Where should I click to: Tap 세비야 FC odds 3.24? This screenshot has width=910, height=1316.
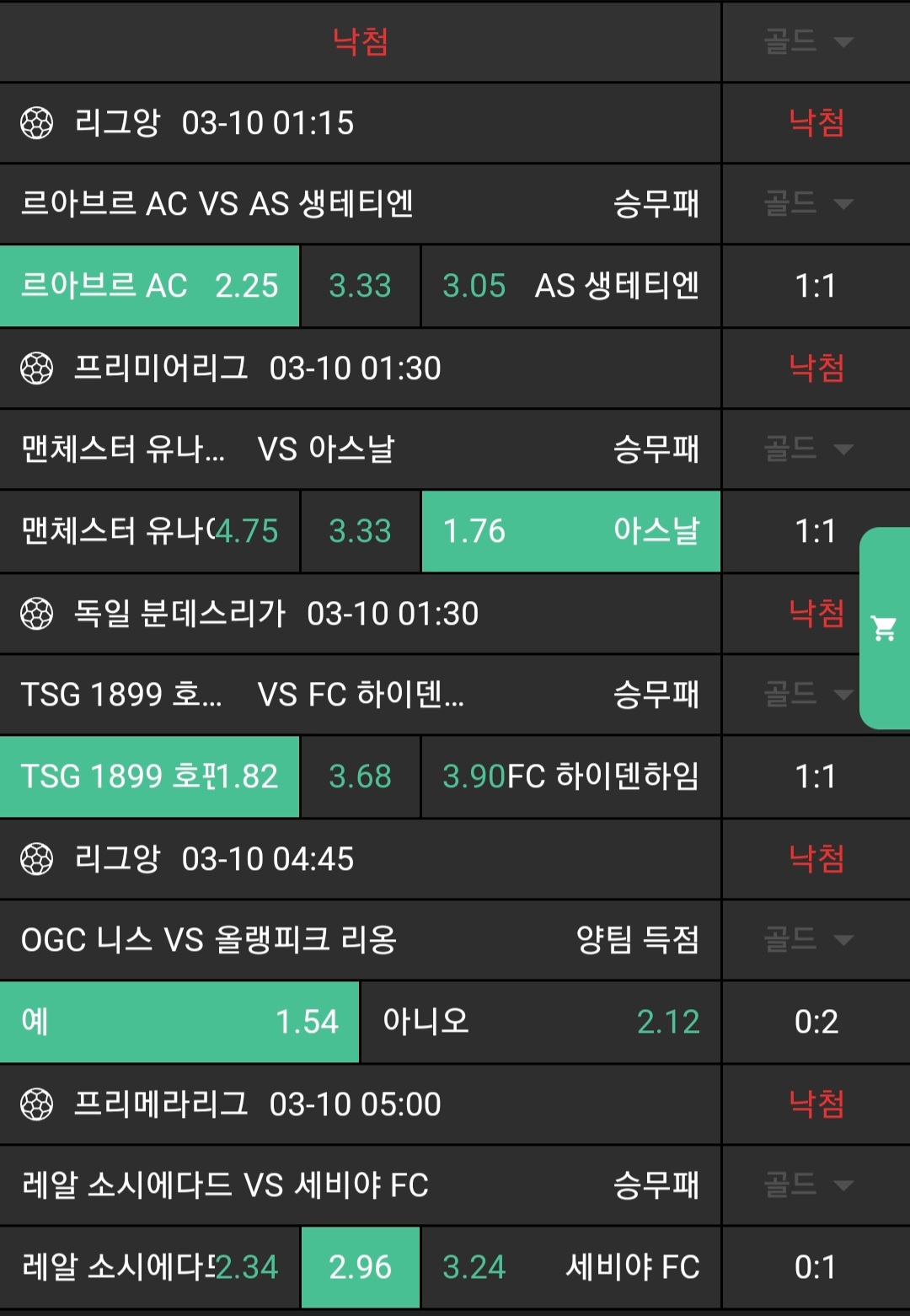pyautogui.click(x=570, y=1267)
